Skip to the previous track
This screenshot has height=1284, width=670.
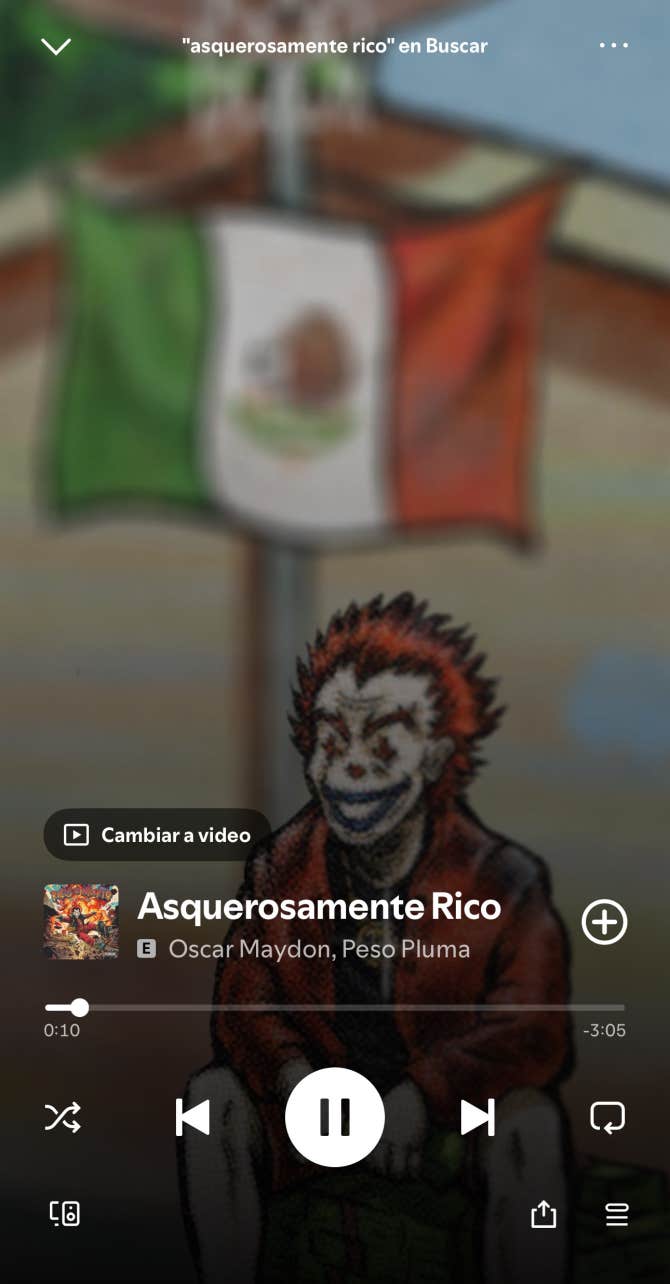(x=193, y=1117)
